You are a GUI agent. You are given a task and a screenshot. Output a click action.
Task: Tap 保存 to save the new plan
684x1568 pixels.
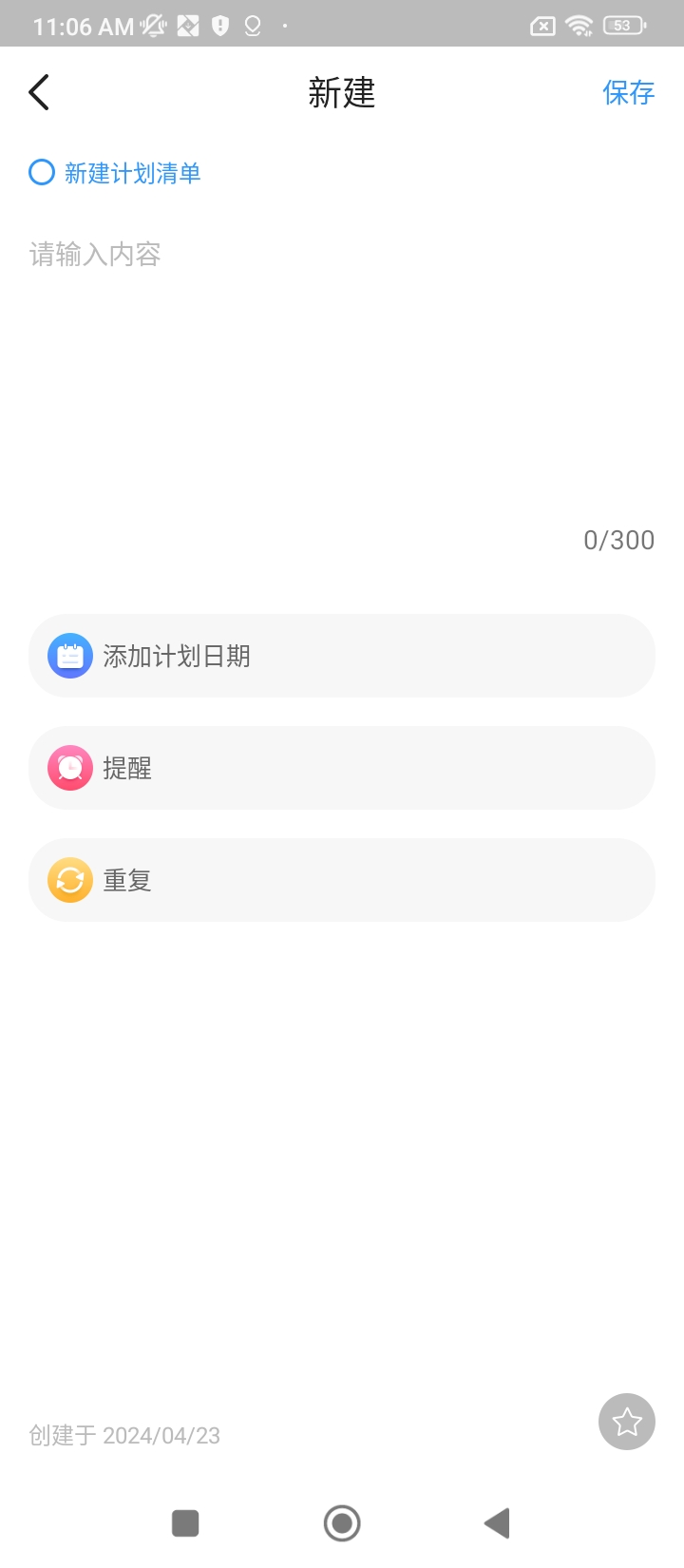click(x=628, y=92)
